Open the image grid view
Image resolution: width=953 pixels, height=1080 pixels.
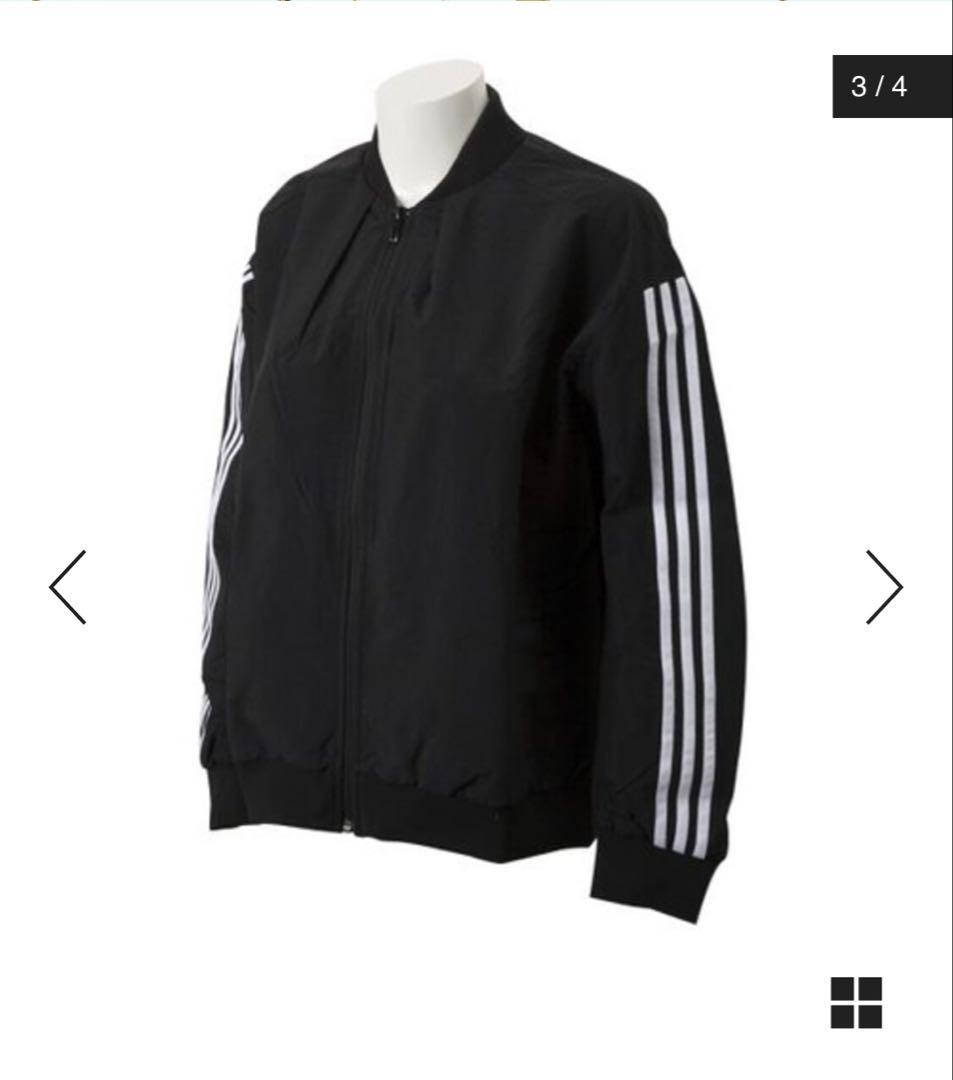point(856,1002)
